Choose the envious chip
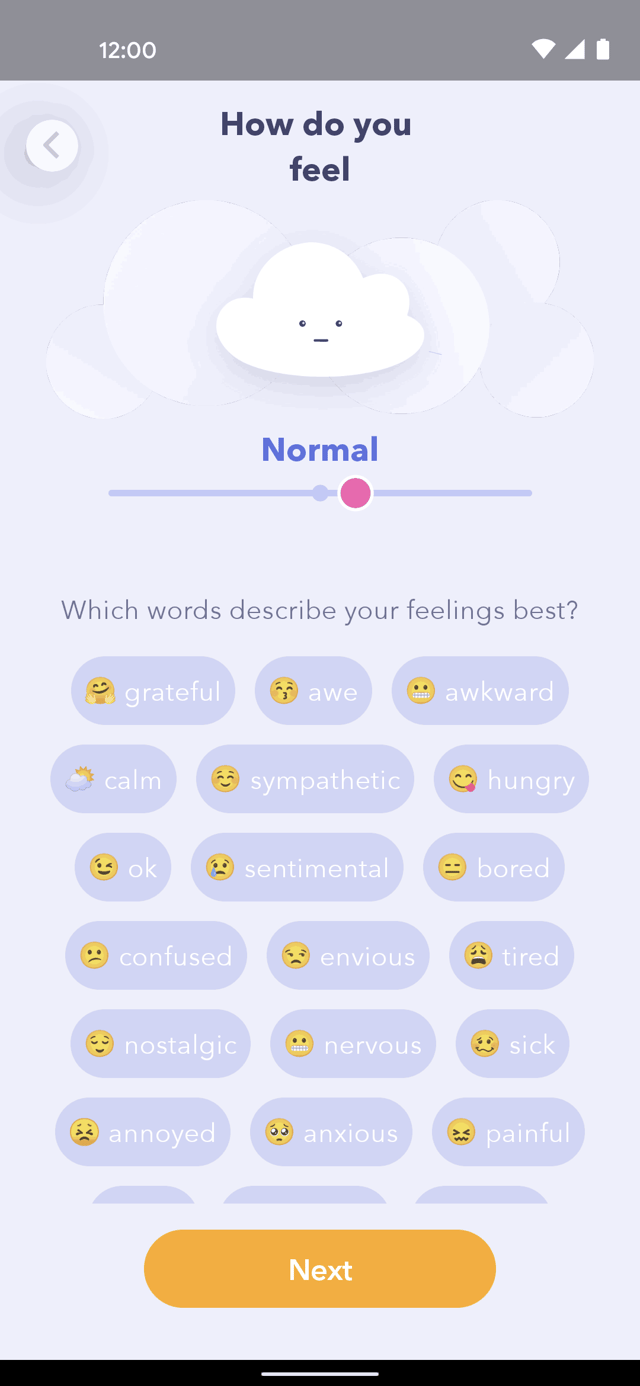The height and width of the screenshot is (1386, 640). 348,956
